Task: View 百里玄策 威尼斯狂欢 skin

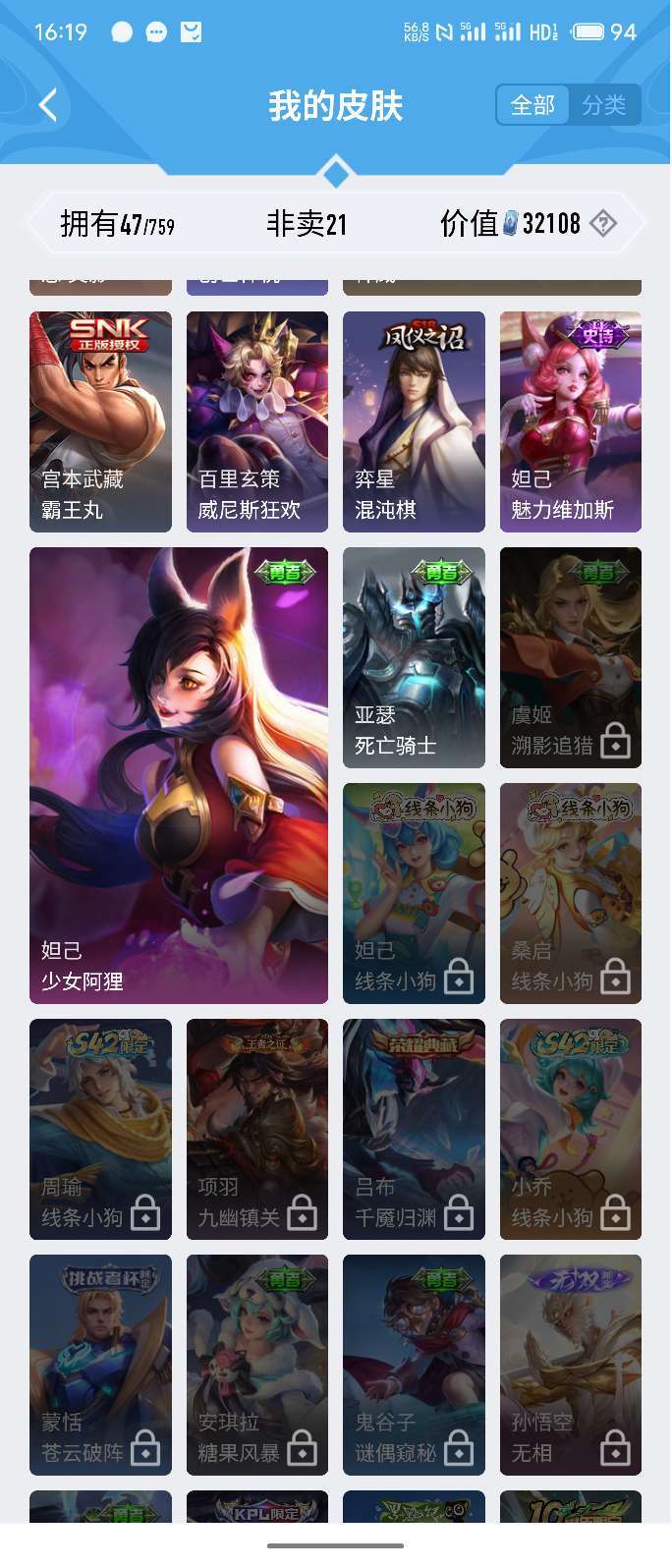Action: 257,421
